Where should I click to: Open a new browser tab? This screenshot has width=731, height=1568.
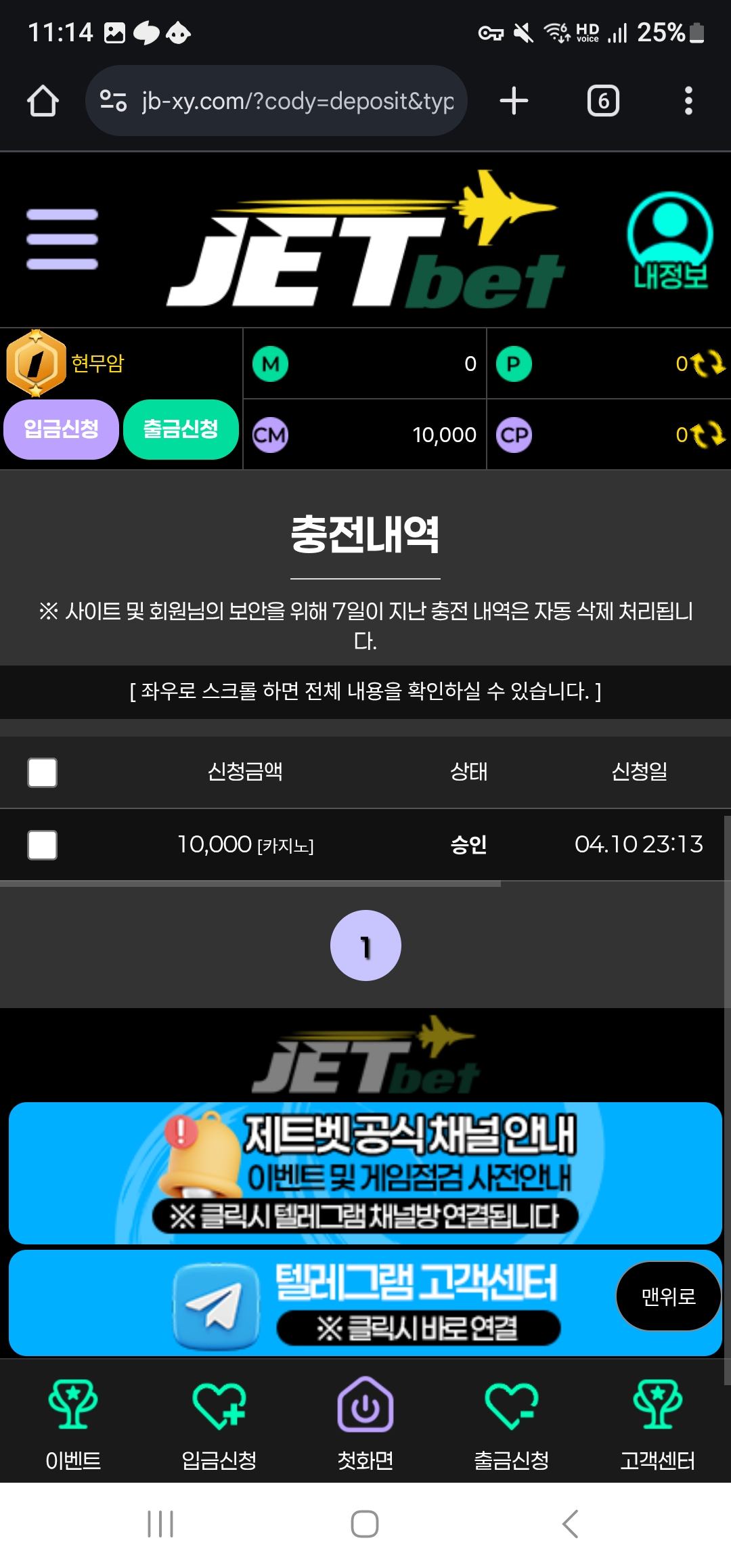click(514, 101)
